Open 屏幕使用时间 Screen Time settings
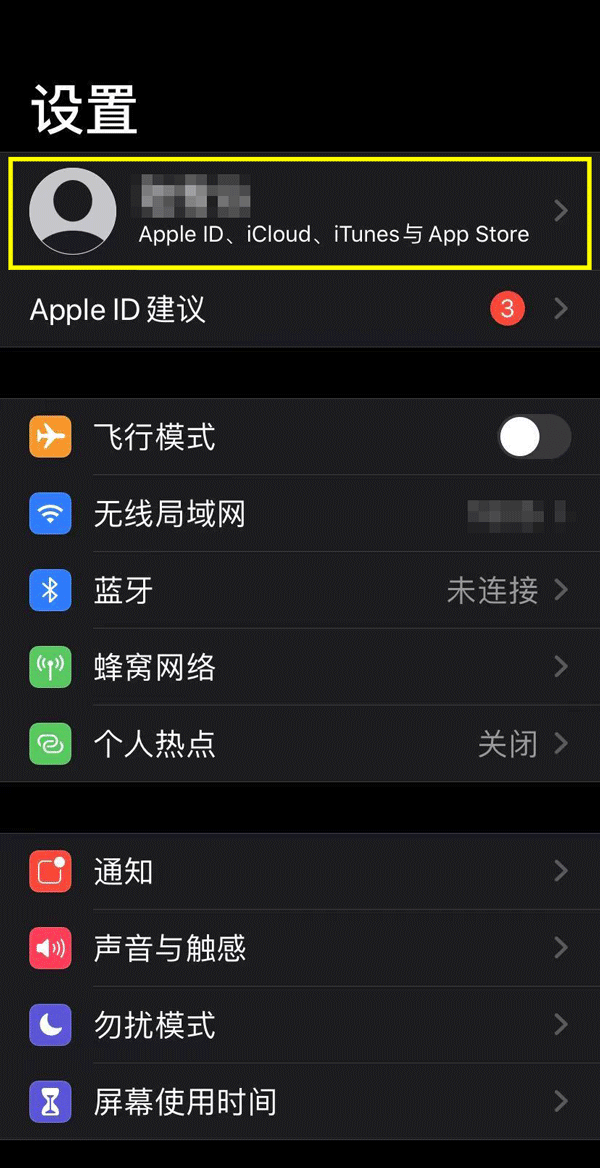This screenshot has height=1168, width=600. click(x=300, y=1101)
